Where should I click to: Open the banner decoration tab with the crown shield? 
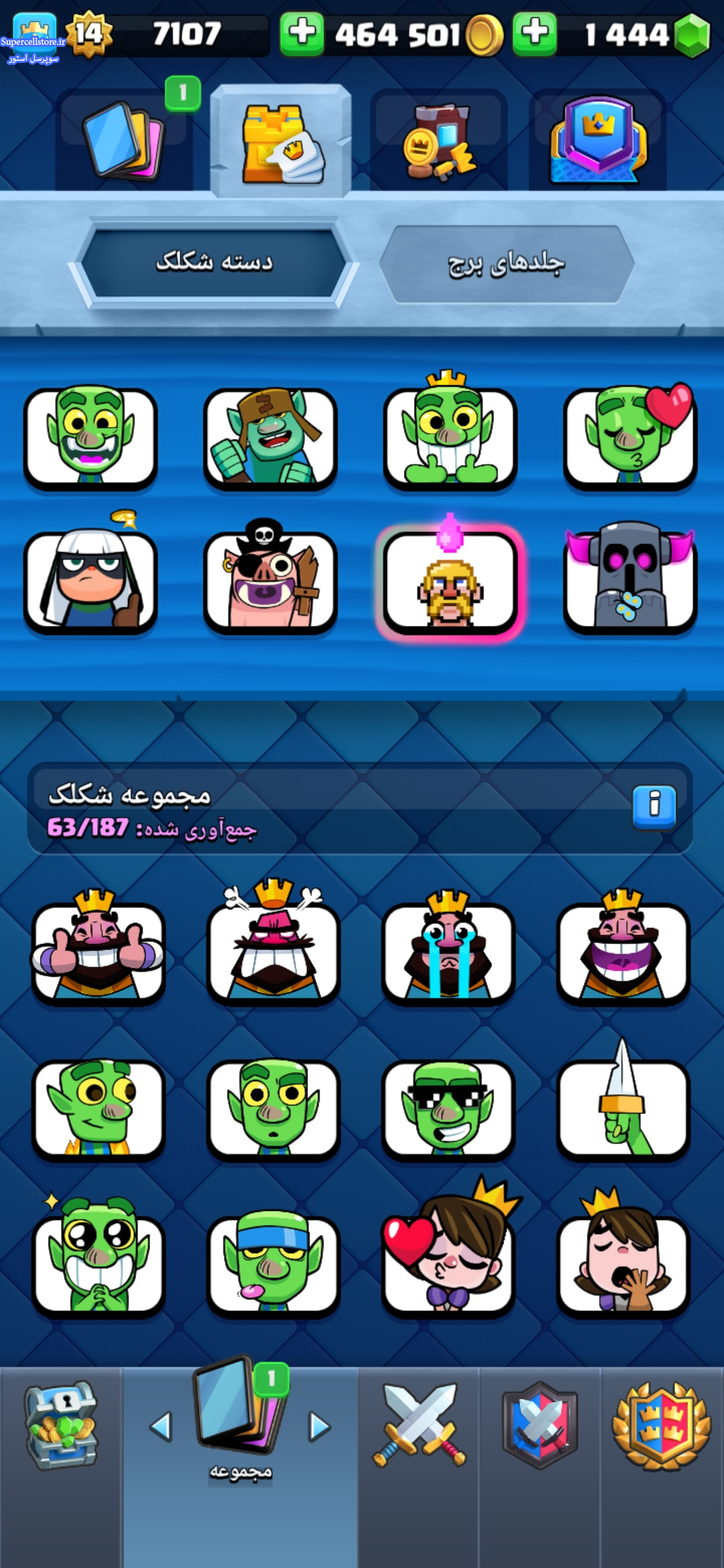tap(598, 139)
